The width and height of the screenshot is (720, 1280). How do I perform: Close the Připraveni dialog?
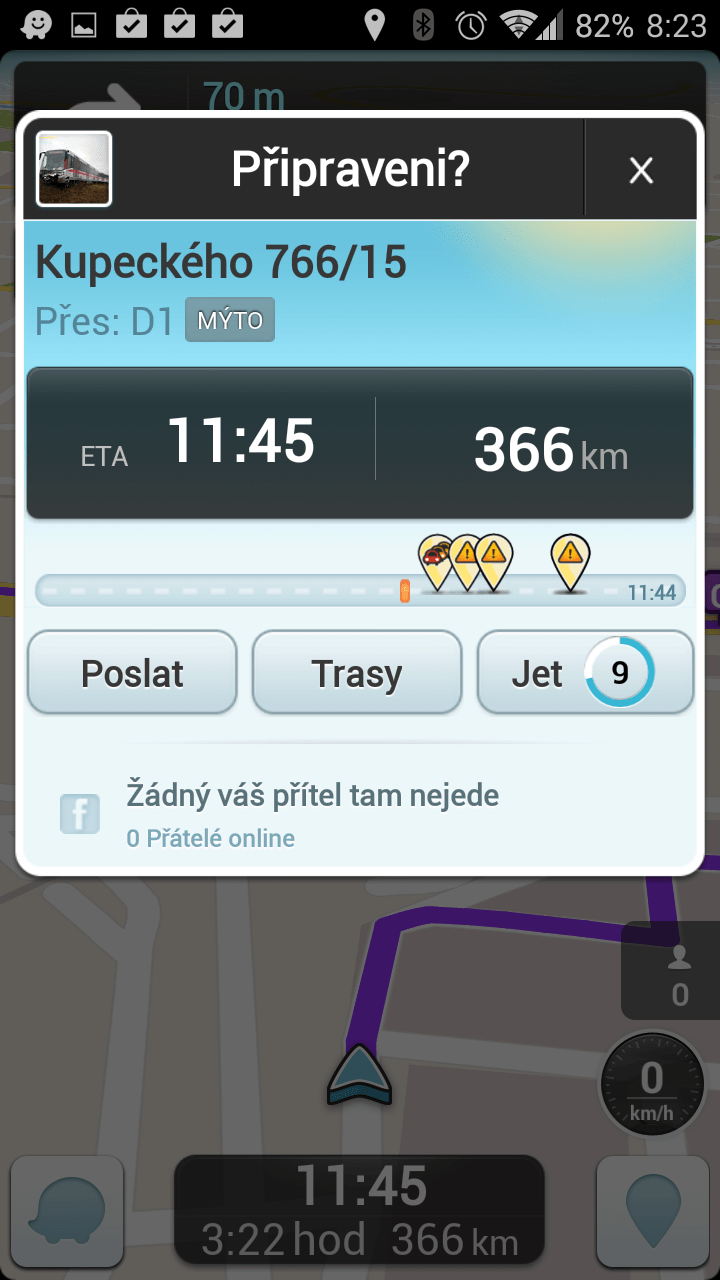(x=641, y=171)
